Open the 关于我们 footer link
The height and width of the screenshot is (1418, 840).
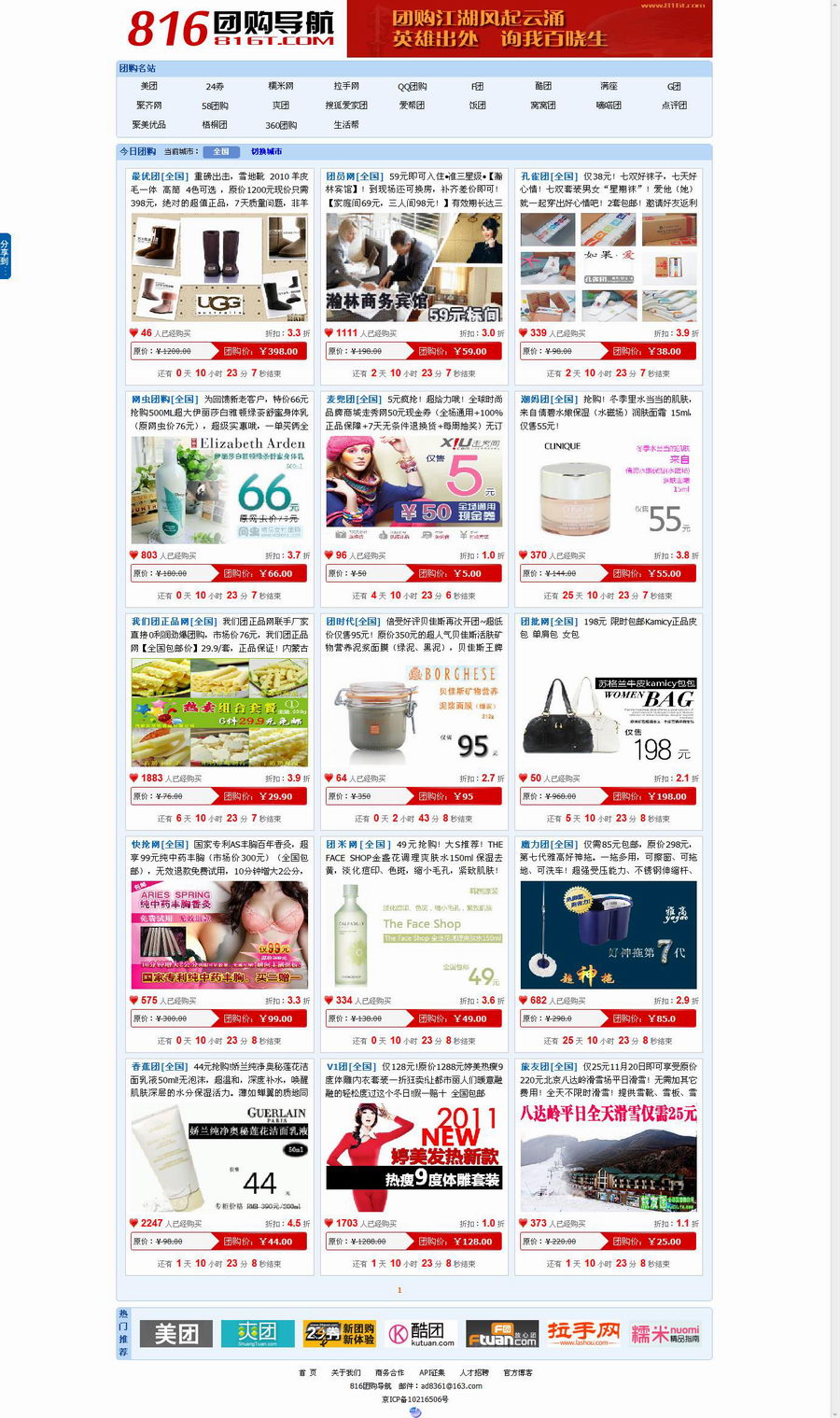pyautogui.click(x=345, y=1372)
